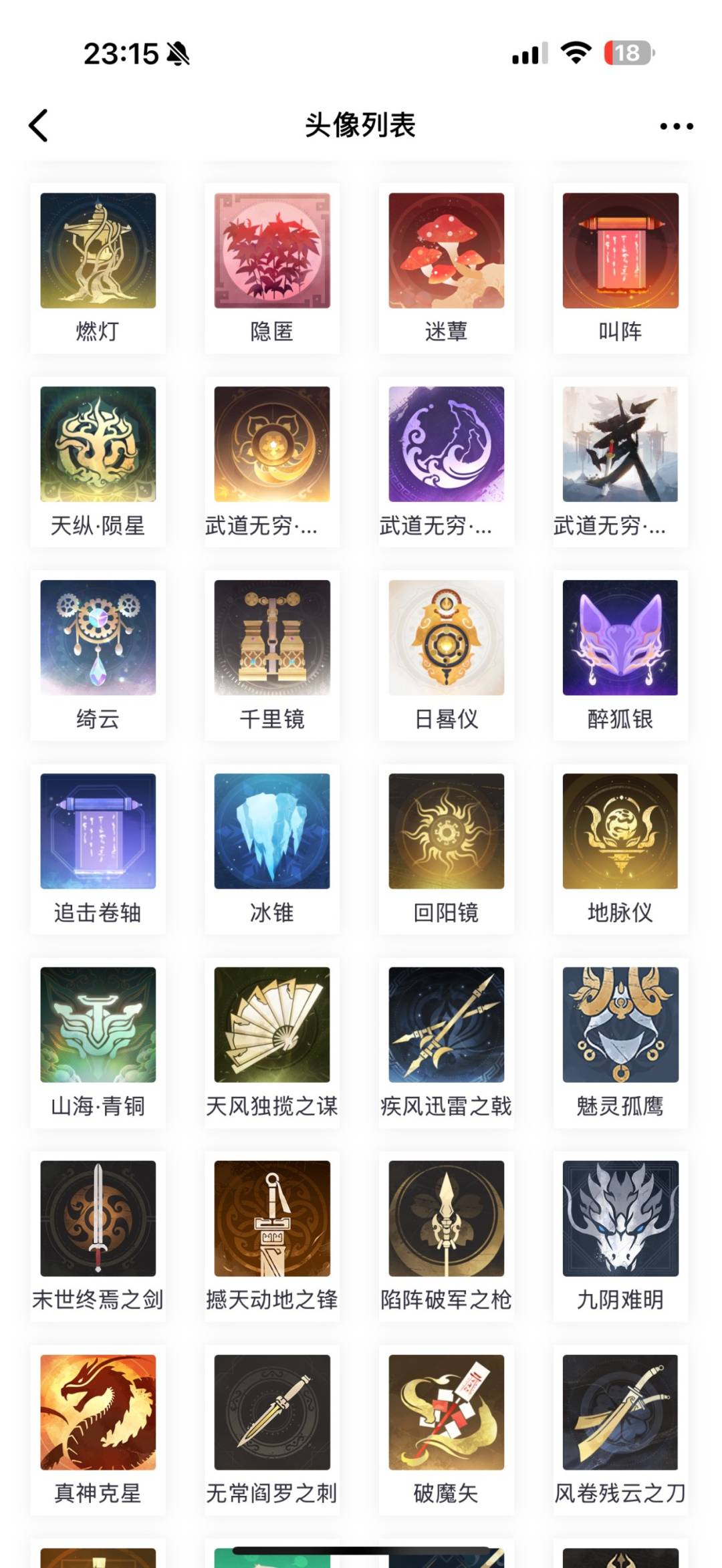The width and height of the screenshot is (722, 1568).
Task: Open the three-dot overflow menu
Action: tap(676, 126)
